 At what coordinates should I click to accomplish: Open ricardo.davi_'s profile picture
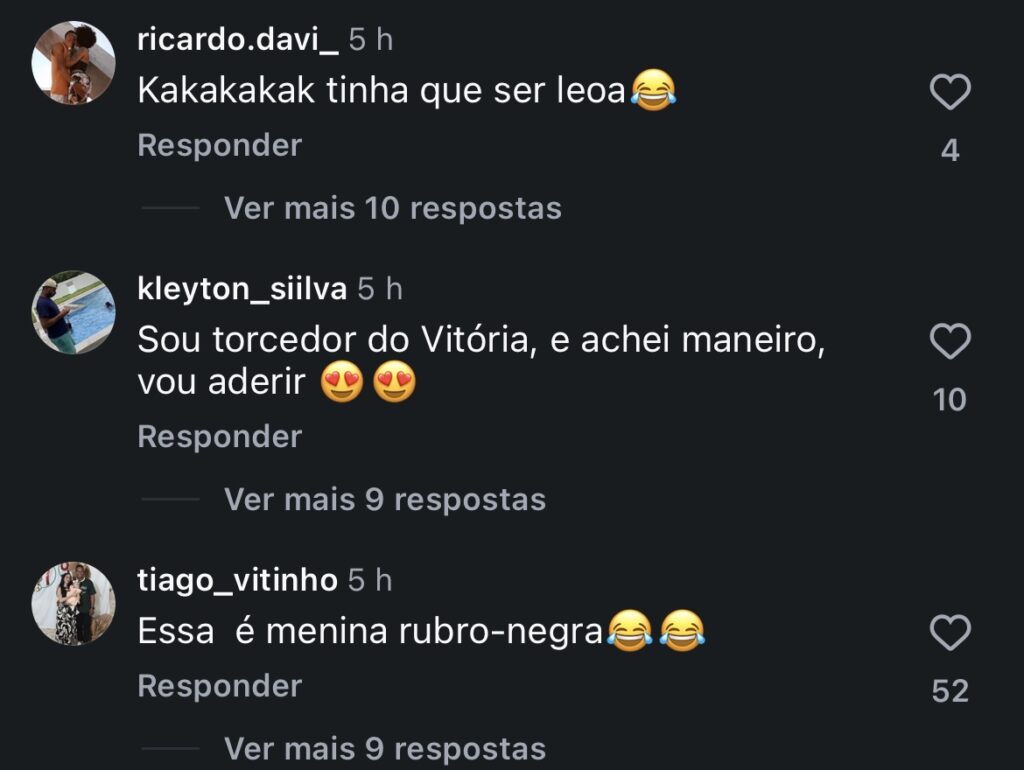(x=73, y=62)
